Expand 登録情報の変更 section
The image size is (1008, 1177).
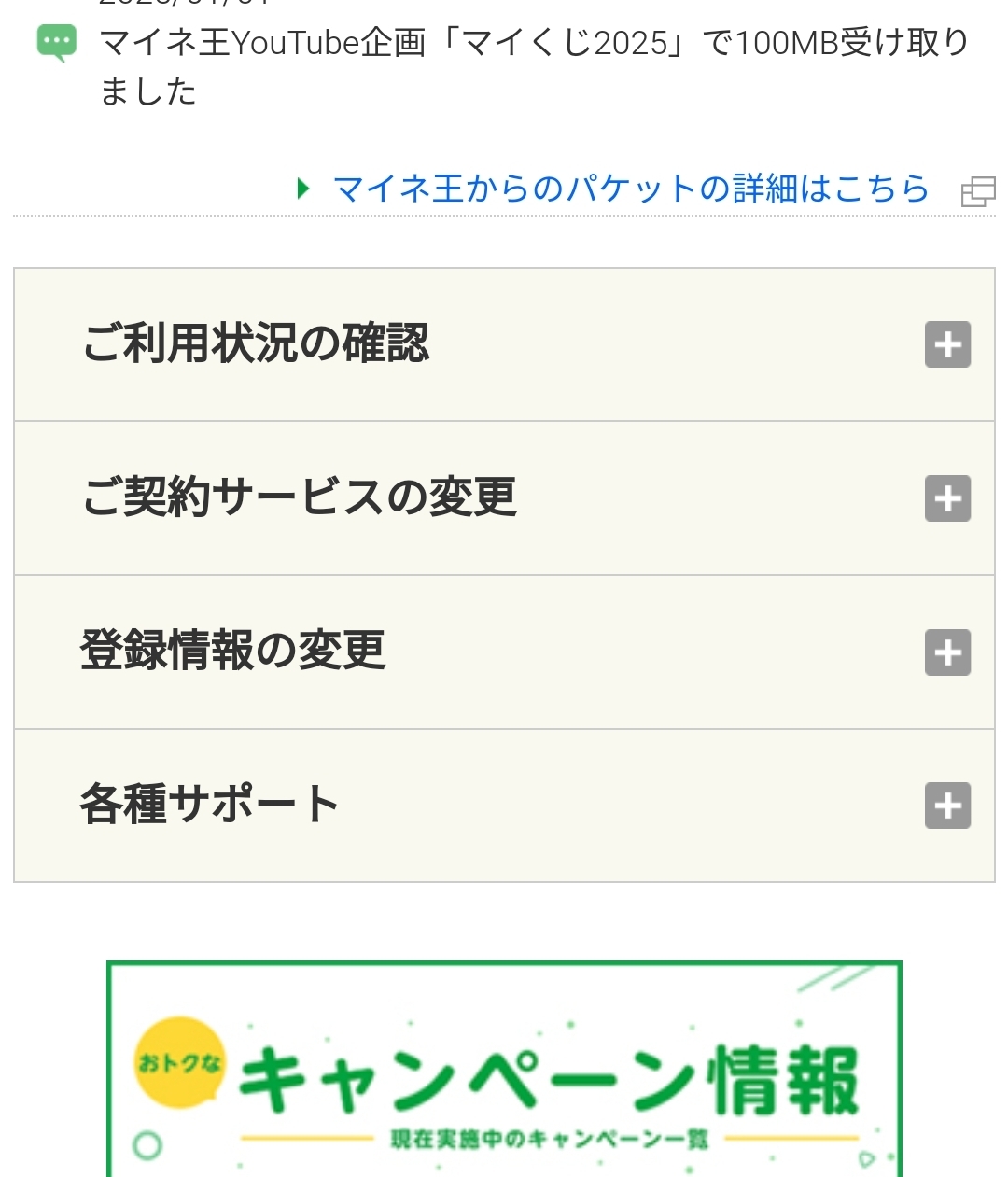point(947,652)
